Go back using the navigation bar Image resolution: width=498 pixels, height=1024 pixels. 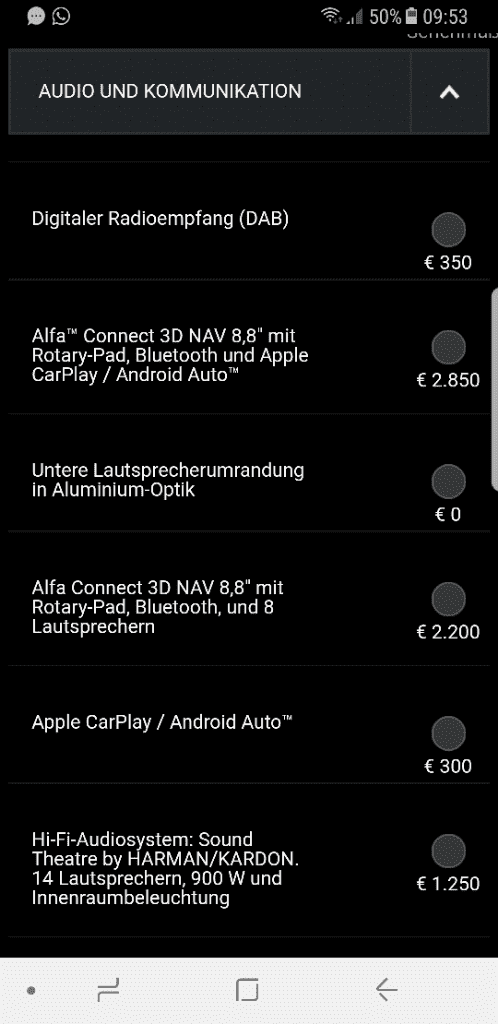point(386,991)
